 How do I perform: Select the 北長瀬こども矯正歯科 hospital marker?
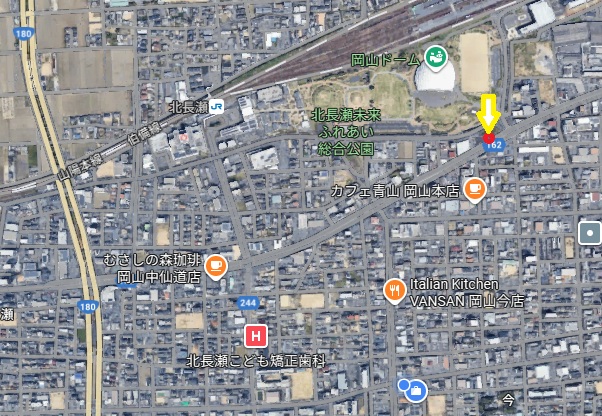tap(256, 336)
